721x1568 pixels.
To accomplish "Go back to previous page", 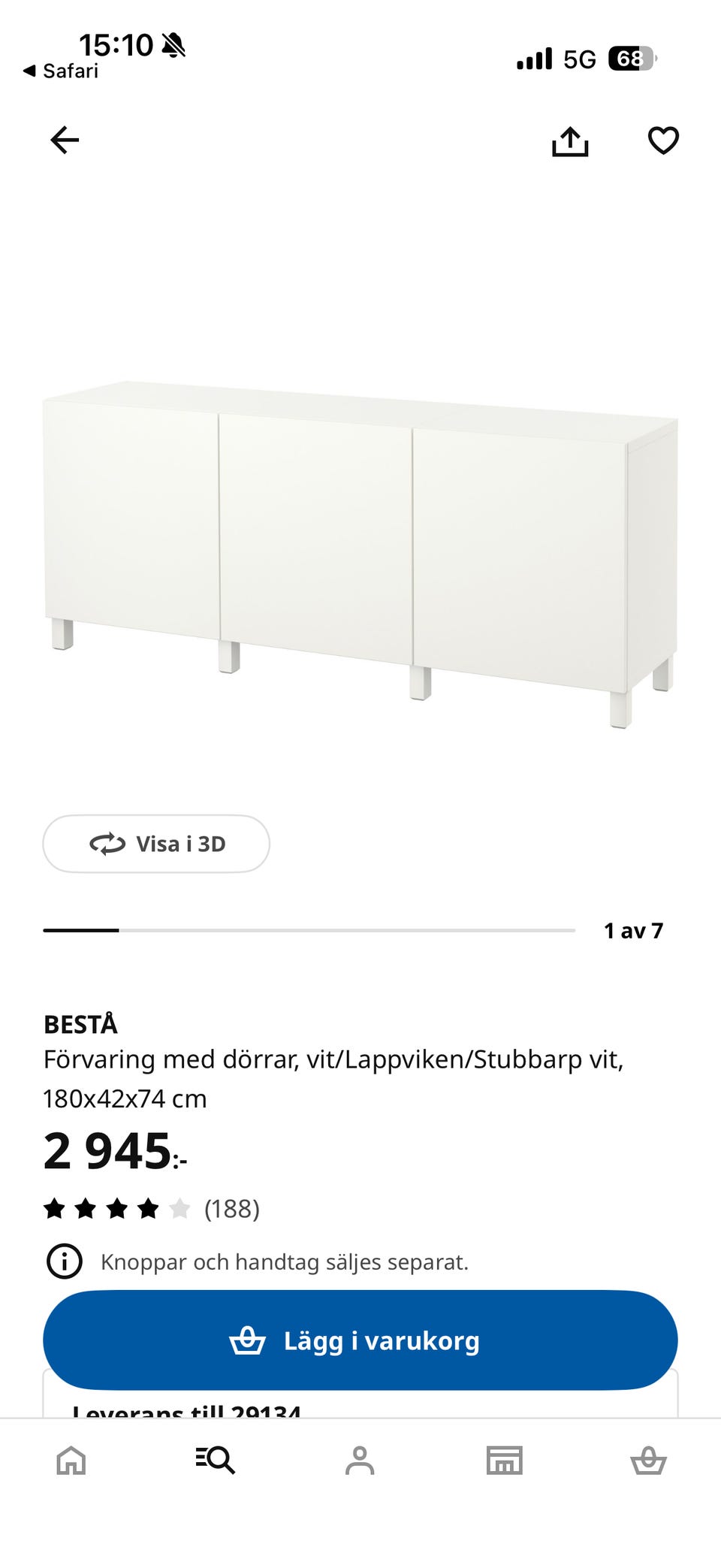I will (x=65, y=140).
